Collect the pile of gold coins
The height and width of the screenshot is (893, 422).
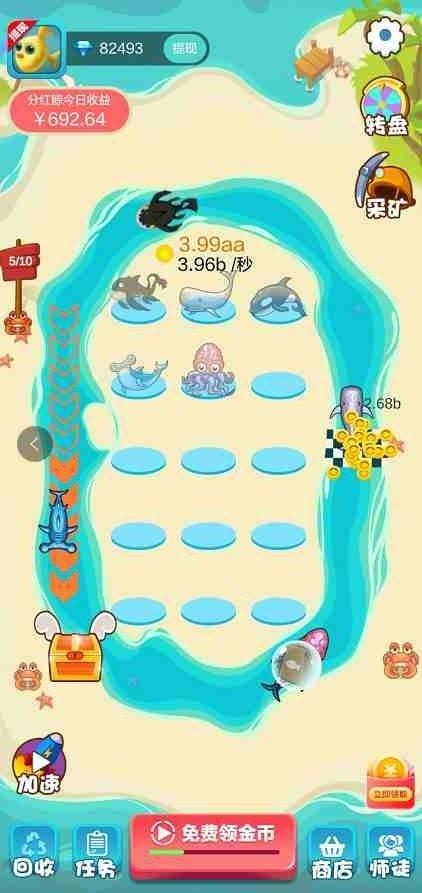point(360,448)
